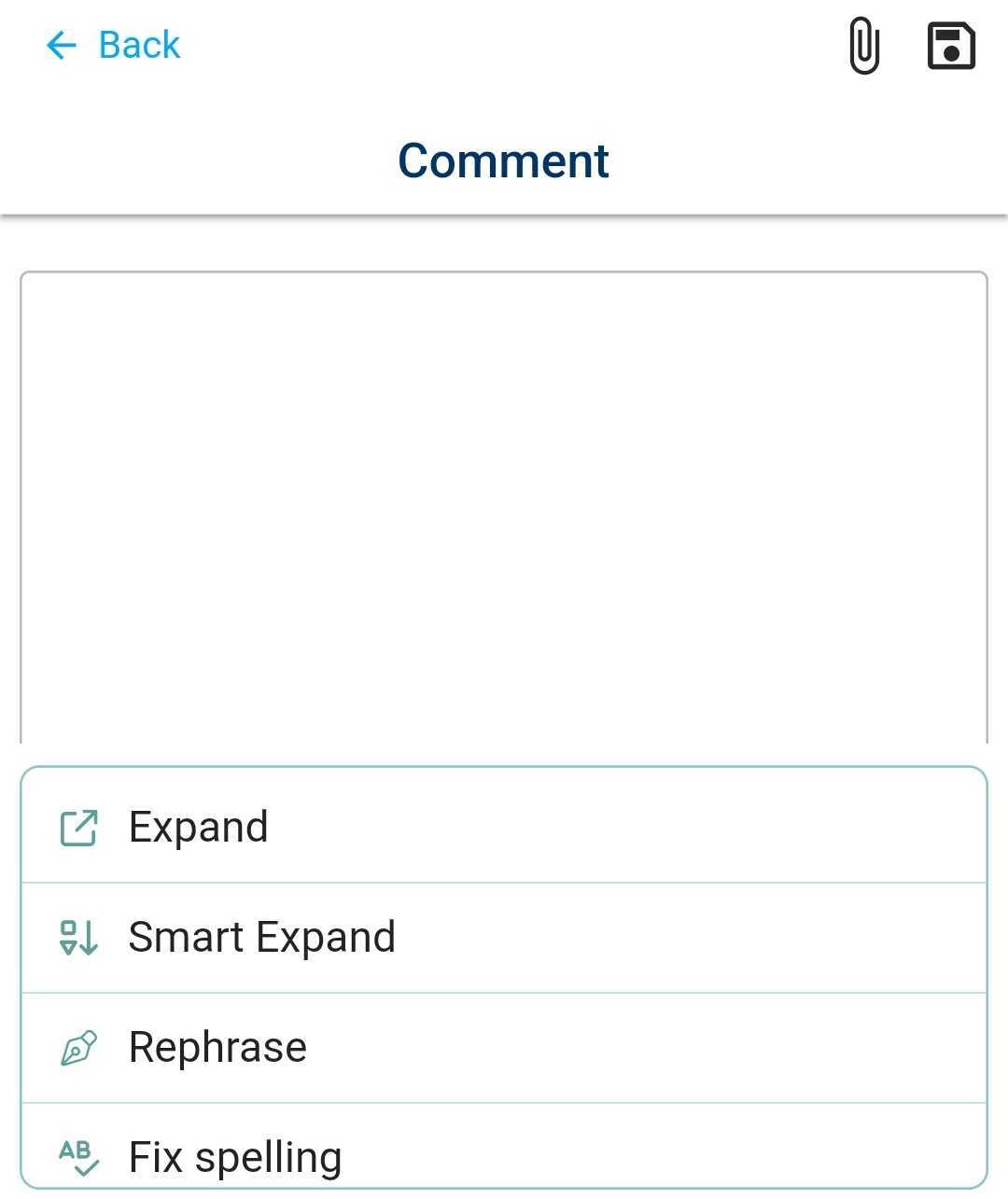This screenshot has width=1008, height=1199.
Task: Attach a file with the paperclip icon
Action: (864, 46)
